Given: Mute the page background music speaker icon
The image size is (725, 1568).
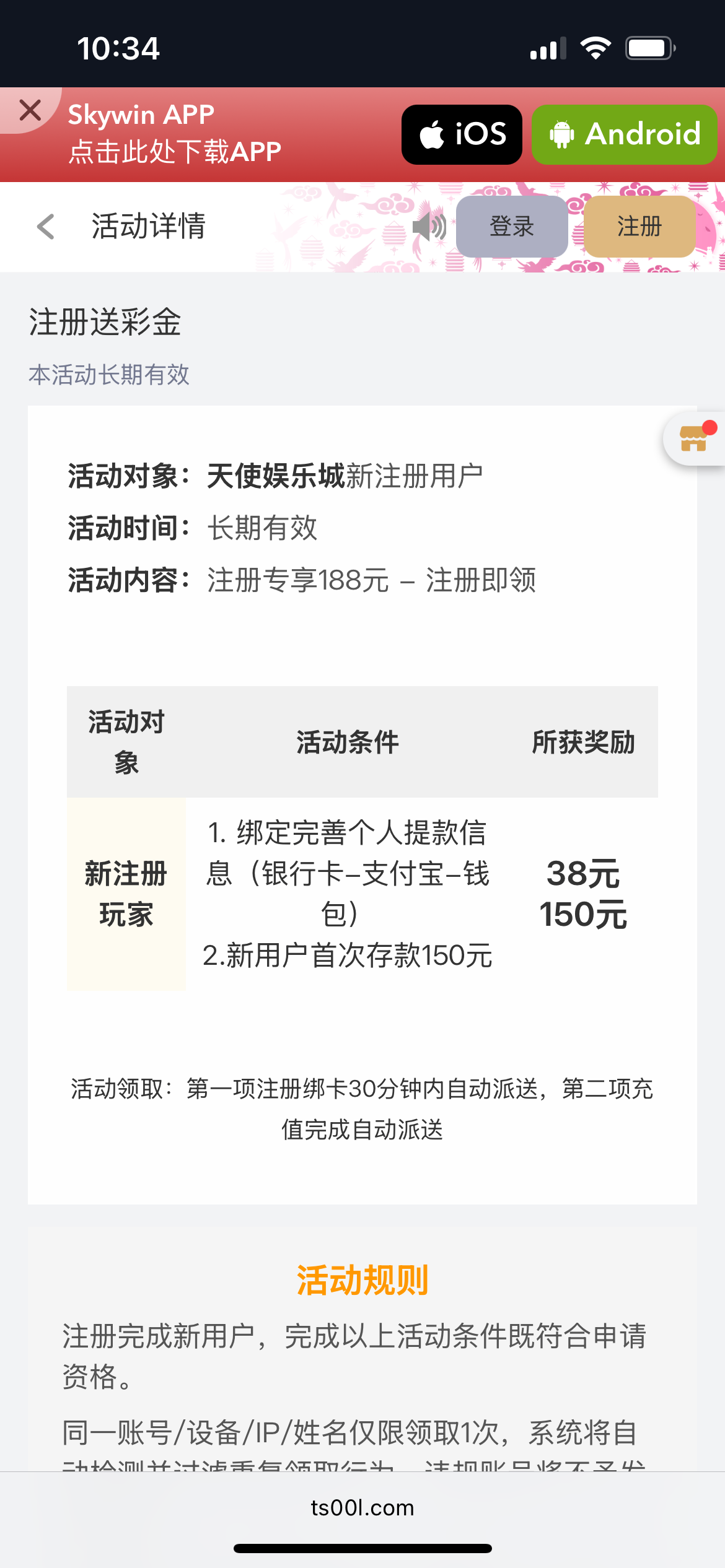Looking at the screenshot, I should 429,227.
